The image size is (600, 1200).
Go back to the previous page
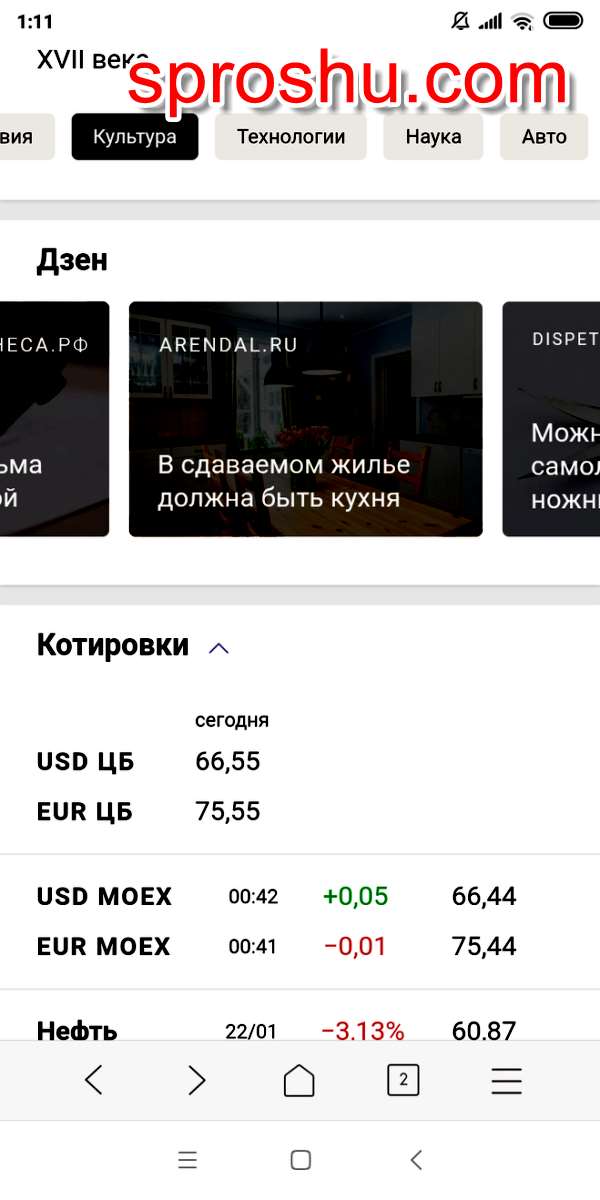point(94,1080)
